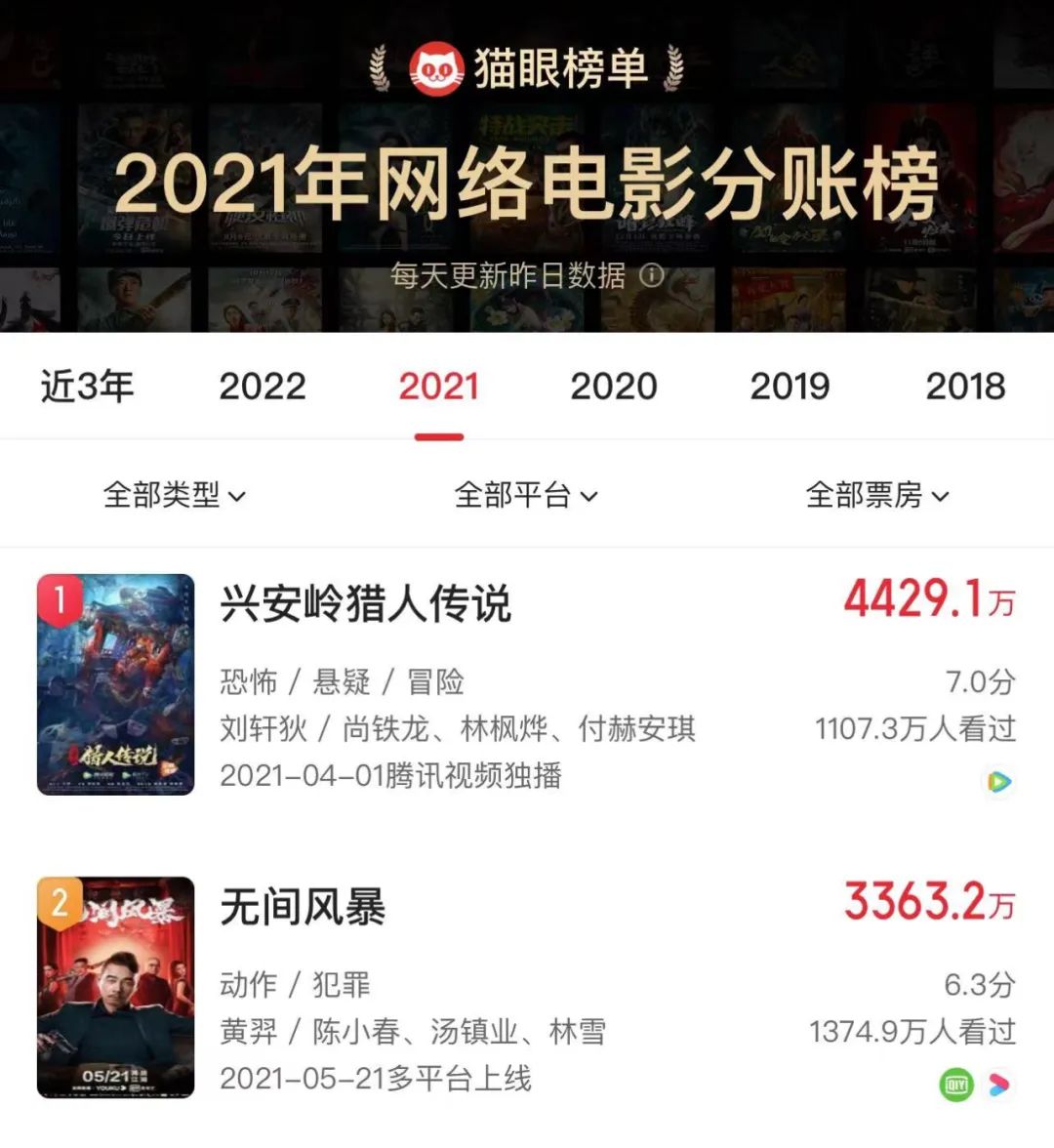Tap the info icon beside 每天更新昨日数据

pyautogui.click(x=651, y=275)
